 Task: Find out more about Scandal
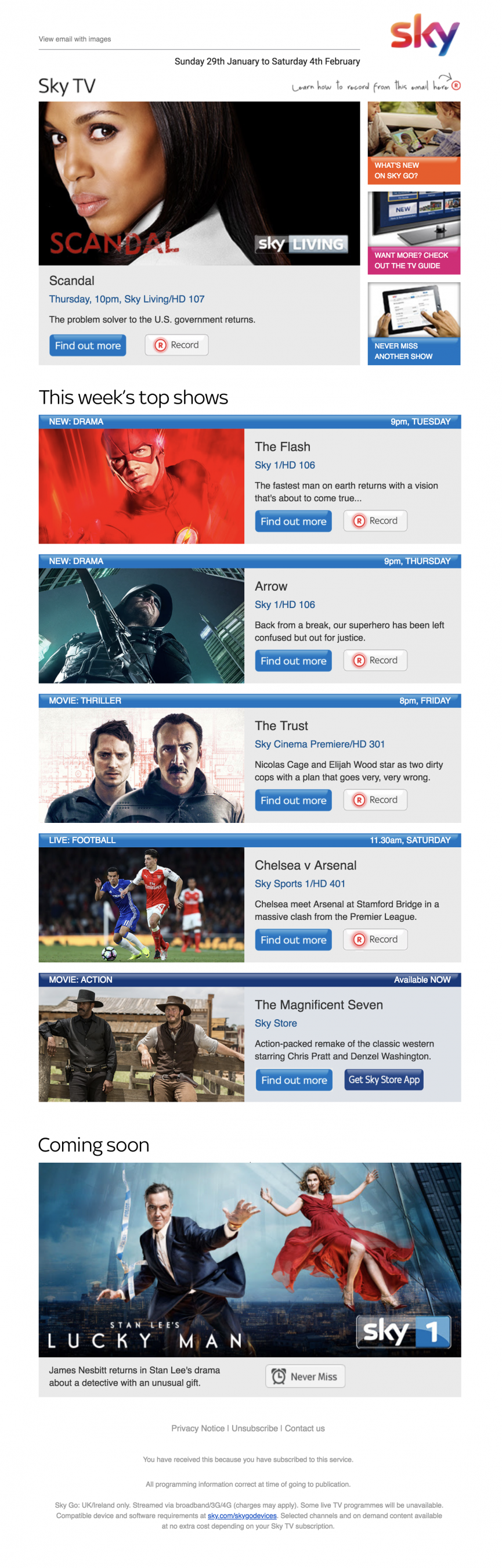coord(88,345)
